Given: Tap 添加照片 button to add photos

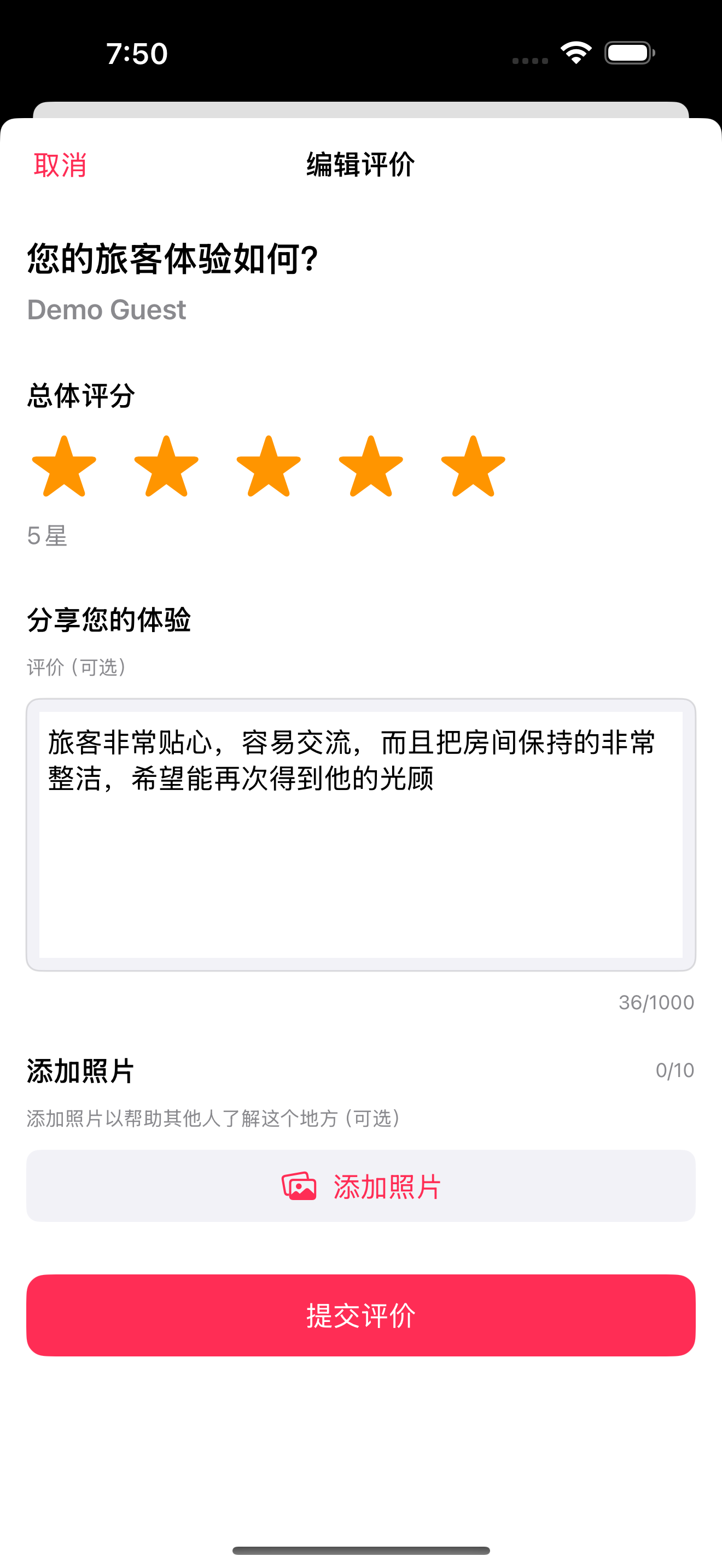Looking at the screenshot, I should [x=360, y=1186].
